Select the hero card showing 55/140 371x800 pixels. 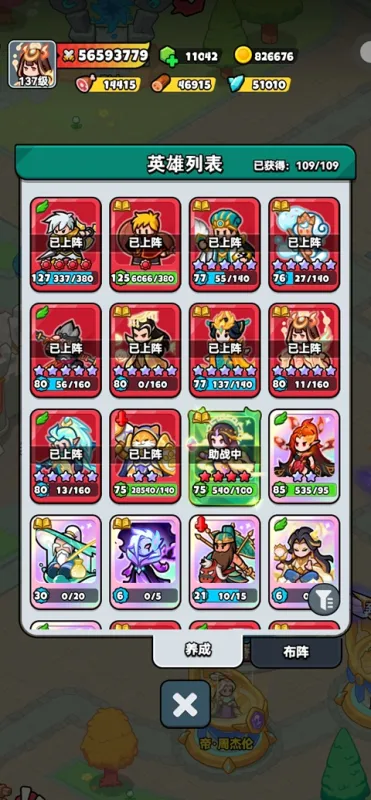(225, 244)
